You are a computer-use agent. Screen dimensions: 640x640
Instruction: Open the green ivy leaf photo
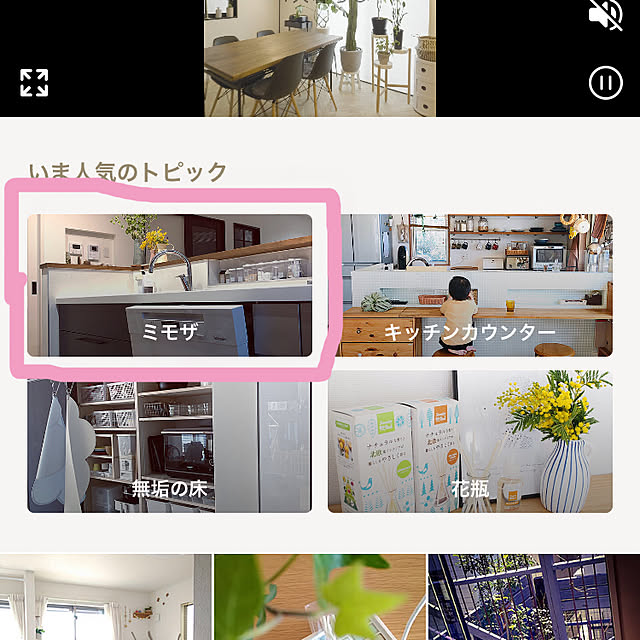coord(320,598)
